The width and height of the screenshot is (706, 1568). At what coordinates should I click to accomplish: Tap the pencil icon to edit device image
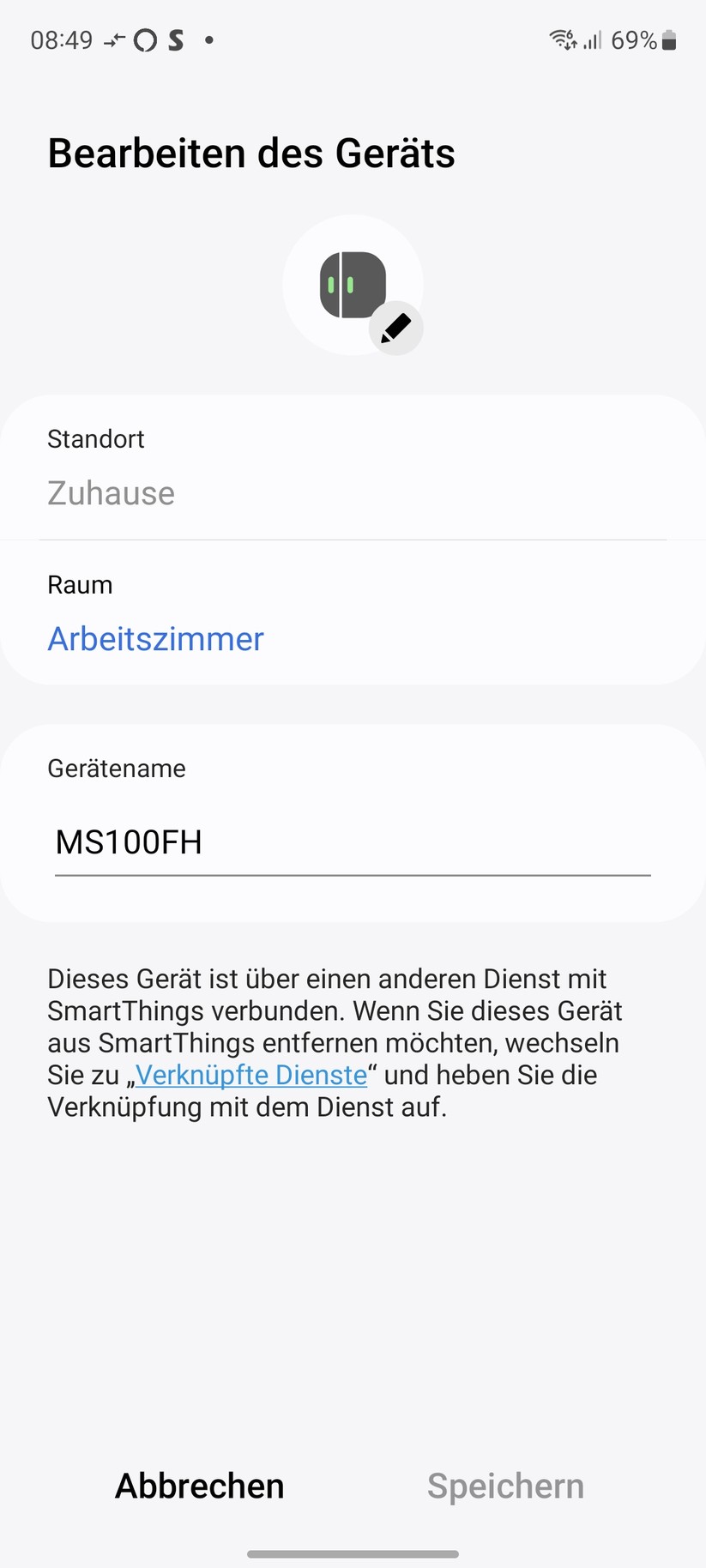(x=395, y=328)
